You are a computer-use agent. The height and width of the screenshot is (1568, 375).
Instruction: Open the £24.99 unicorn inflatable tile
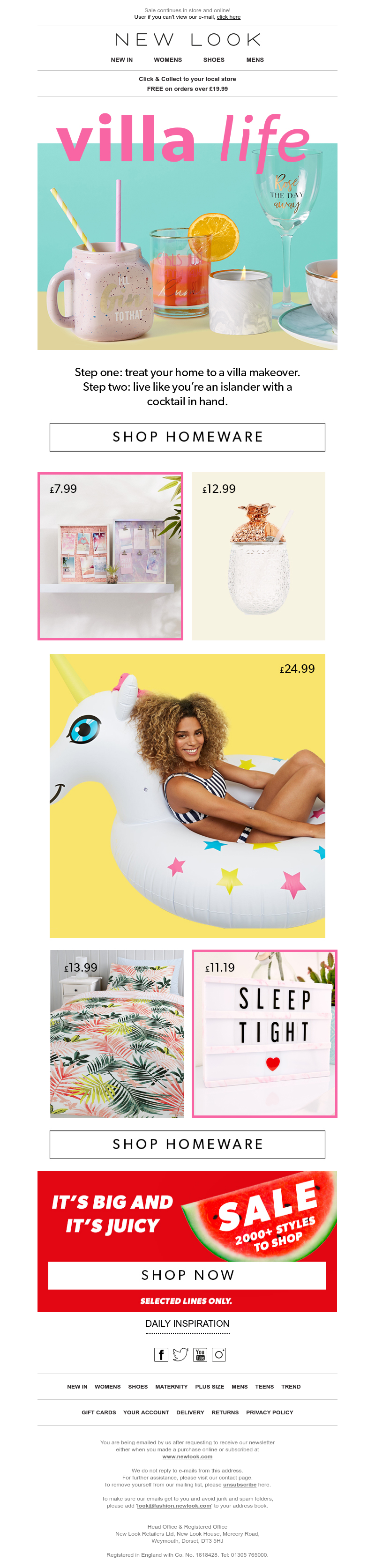[187, 795]
